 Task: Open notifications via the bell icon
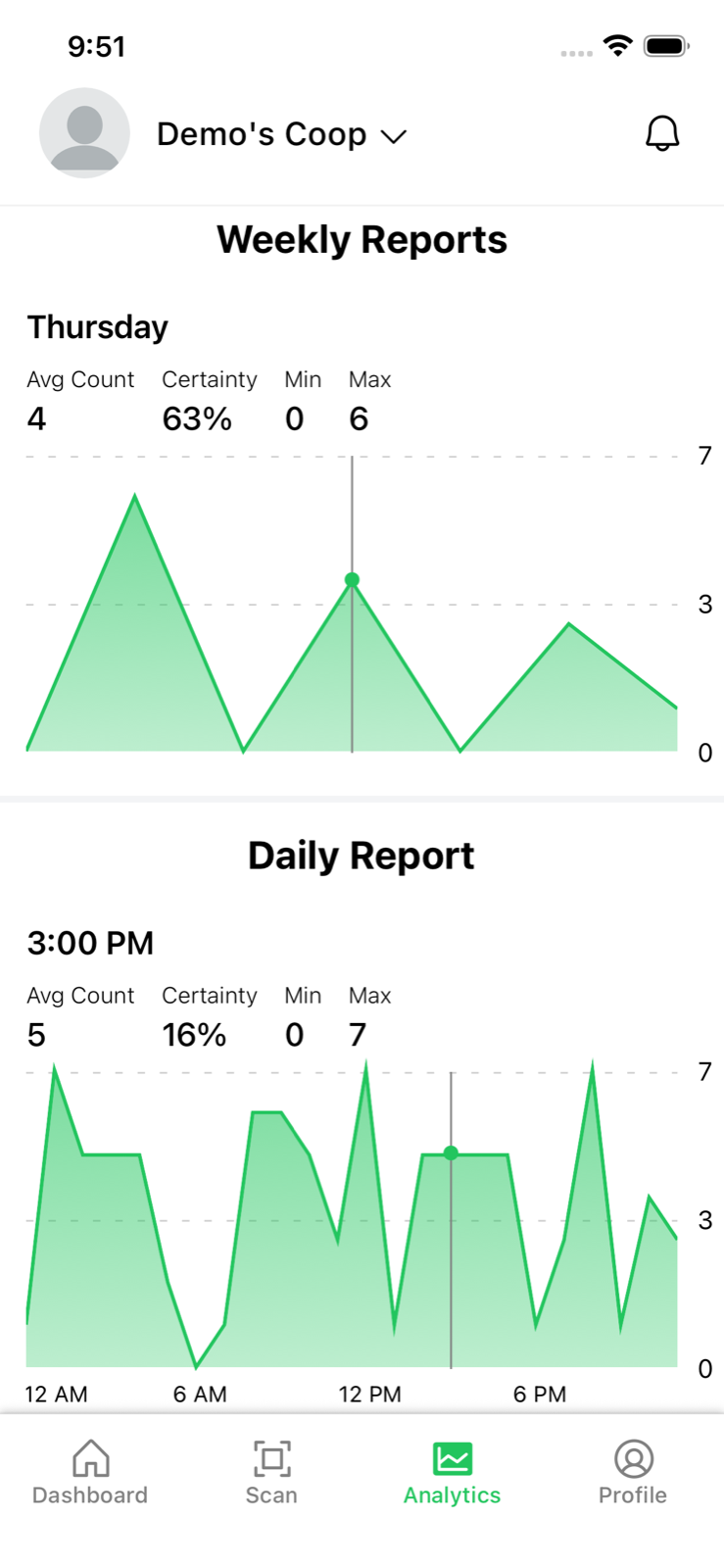662,133
